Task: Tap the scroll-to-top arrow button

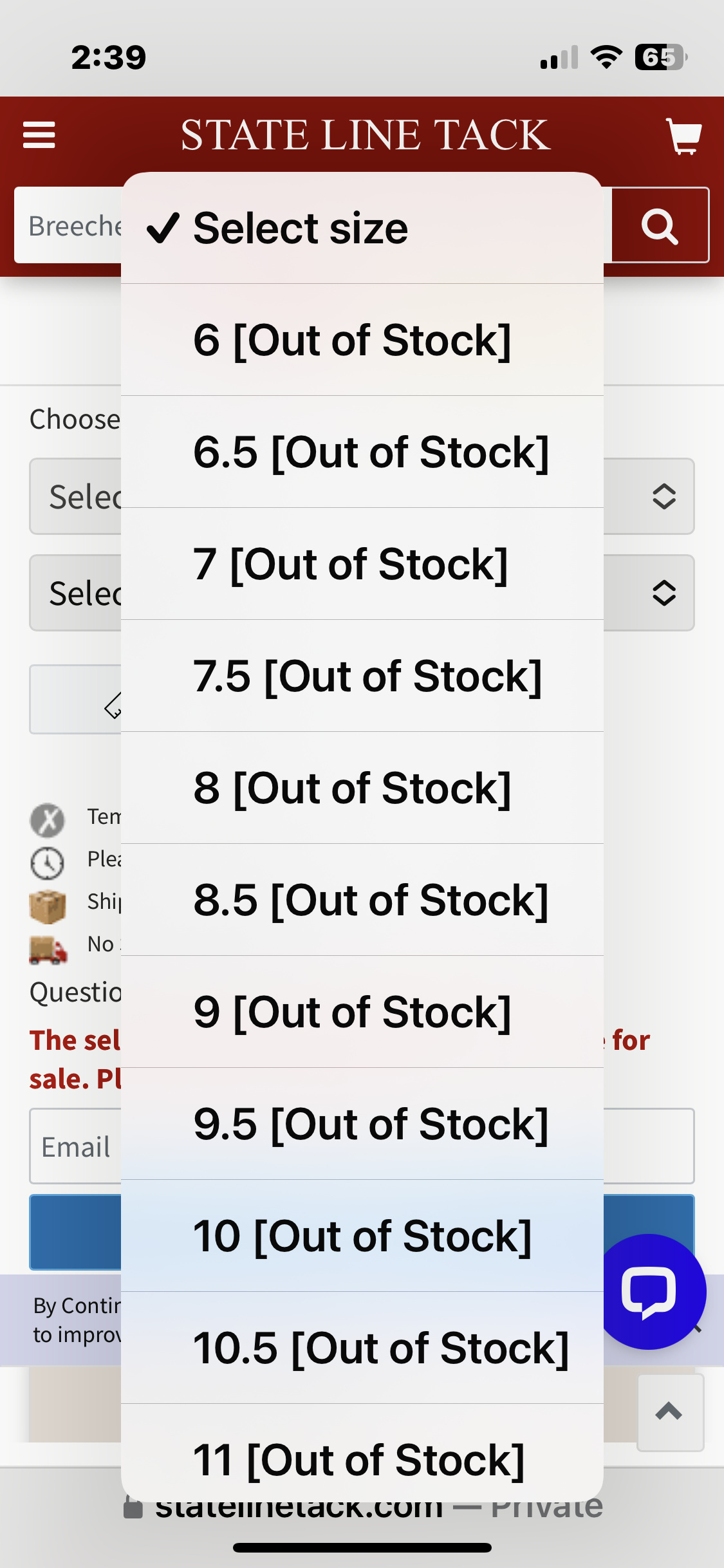Action: coord(670,1412)
